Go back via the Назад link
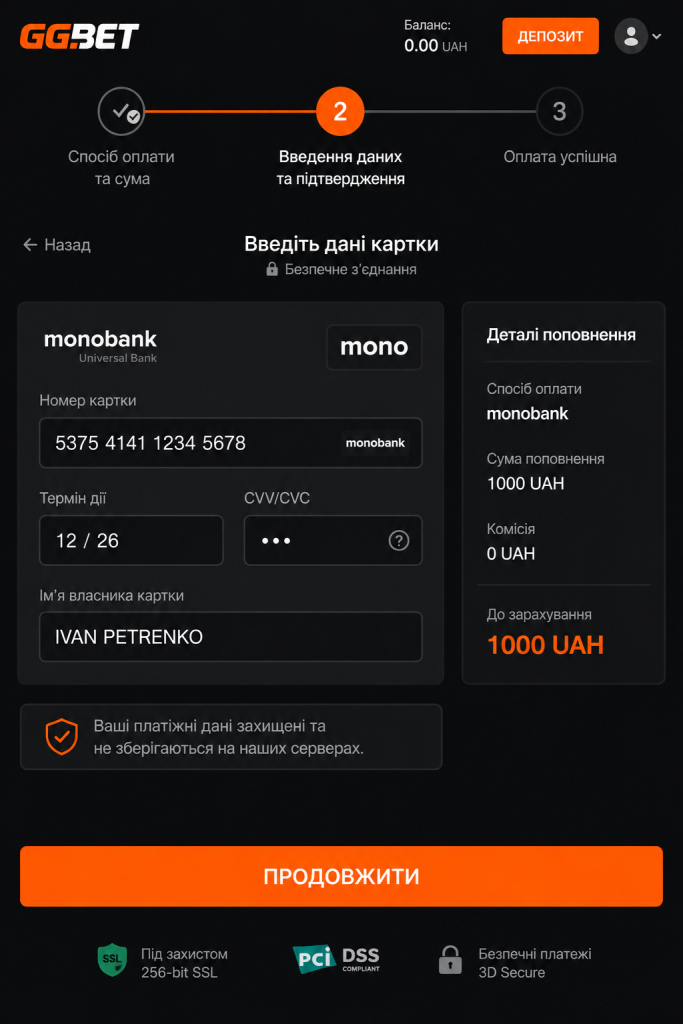The height and width of the screenshot is (1024, 683). pos(57,245)
